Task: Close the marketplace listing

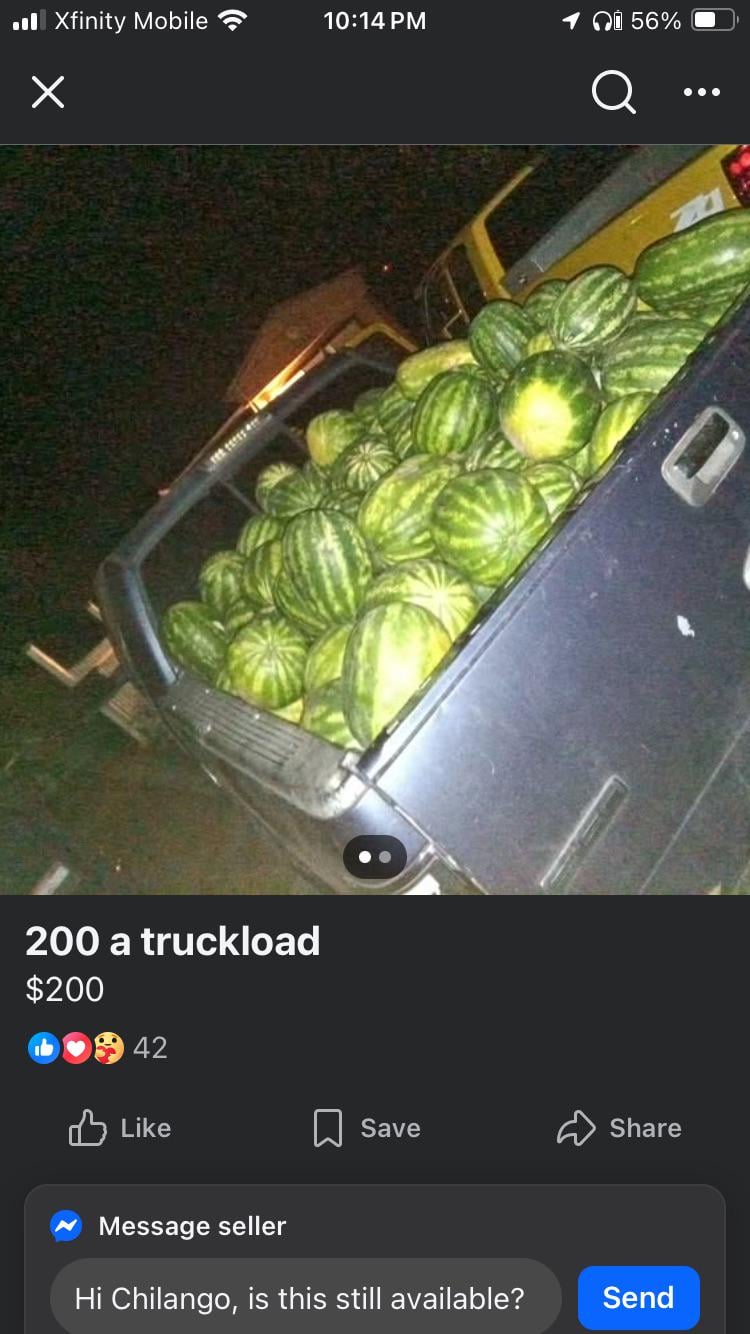Action: 48,93
